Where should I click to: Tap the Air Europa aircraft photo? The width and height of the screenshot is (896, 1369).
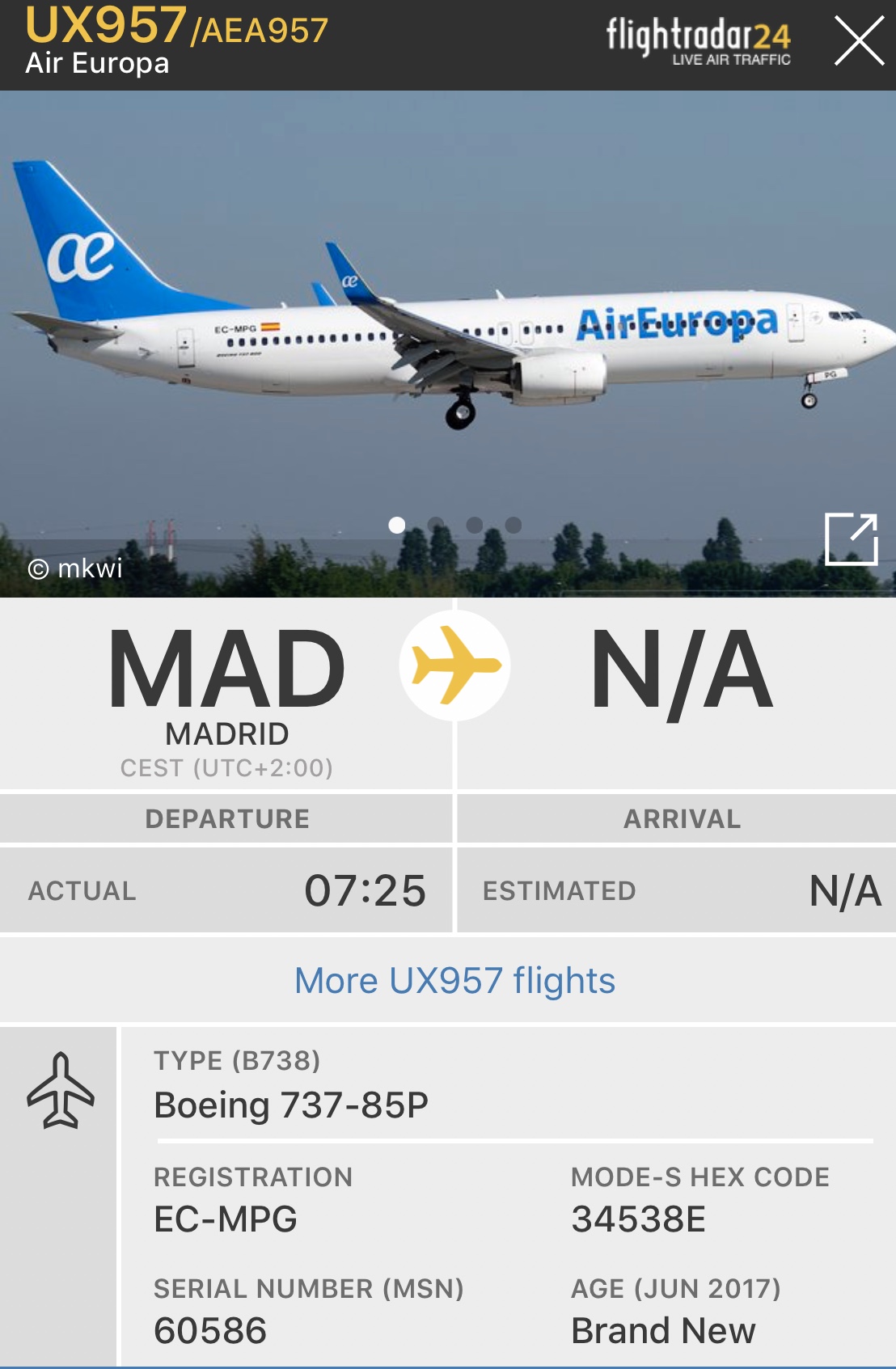point(448,323)
